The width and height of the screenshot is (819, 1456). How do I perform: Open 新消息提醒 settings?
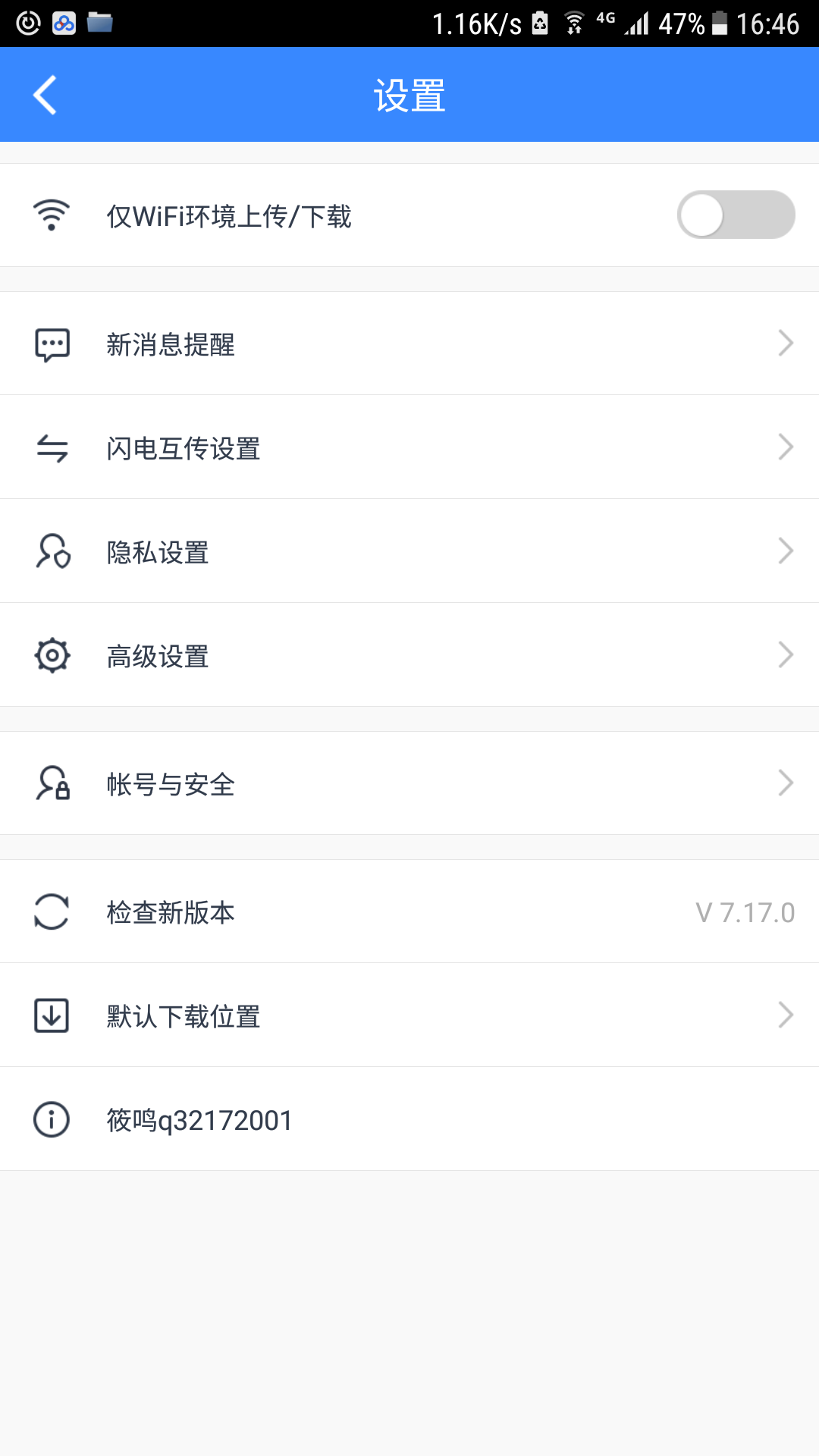point(409,344)
